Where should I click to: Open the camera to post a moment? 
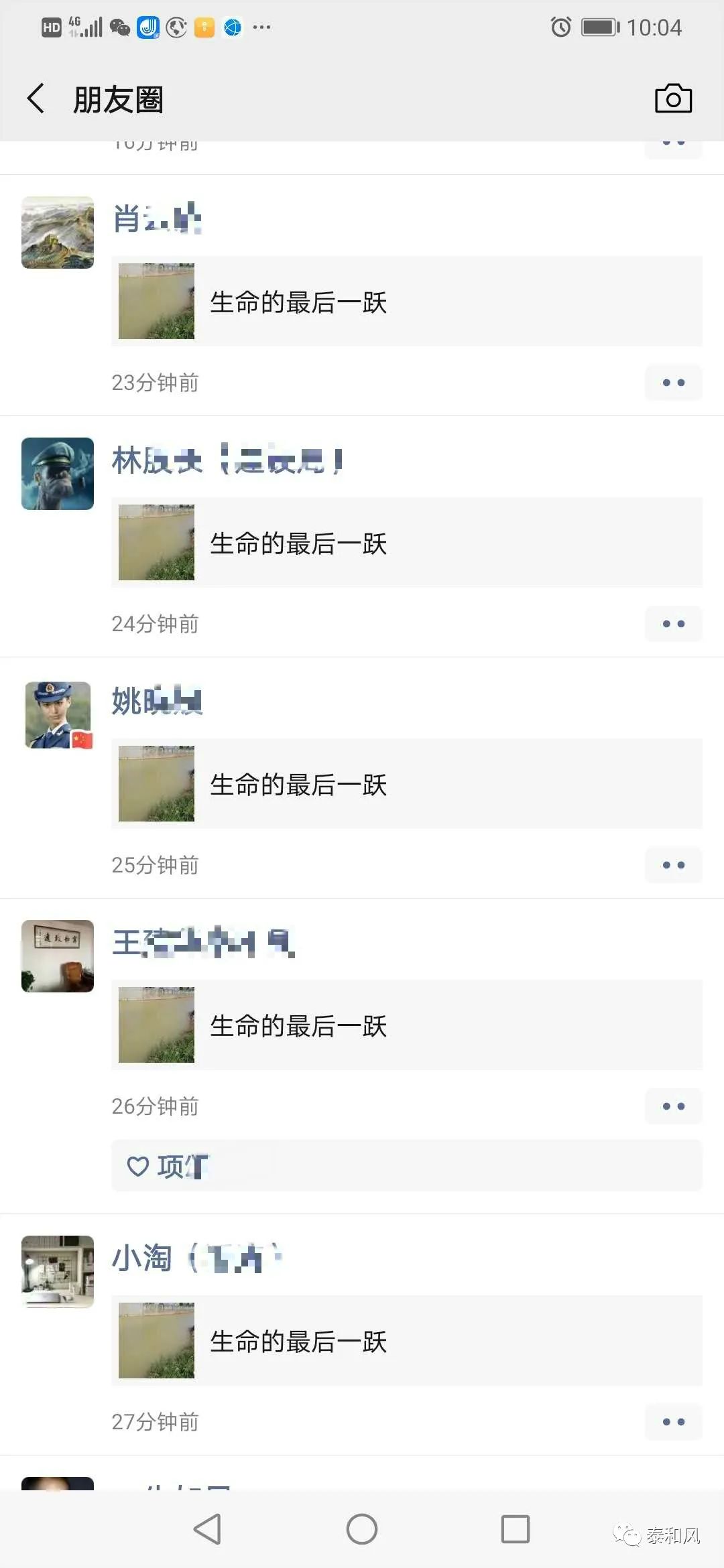pyautogui.click(x=673, y=99)
